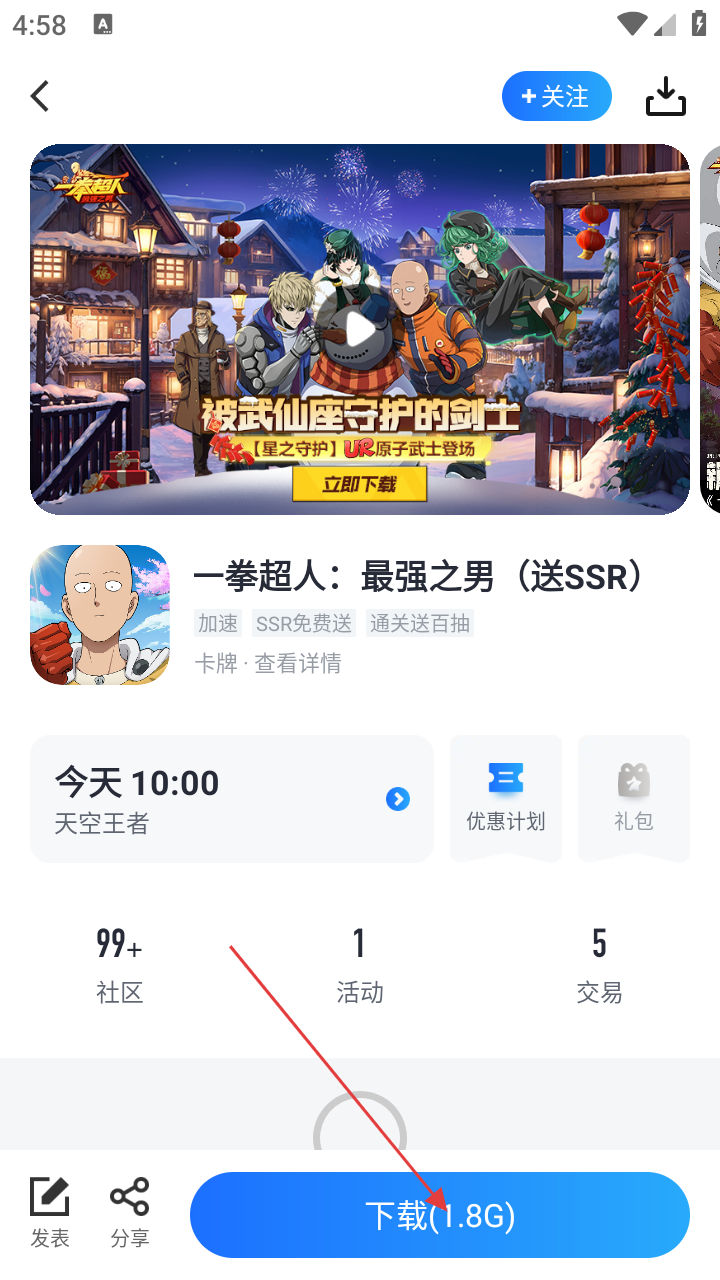Screen dimensions: 720x1280
Task: View the 交易 trading section
Action: pyautogui.click(x=599, y=965)
